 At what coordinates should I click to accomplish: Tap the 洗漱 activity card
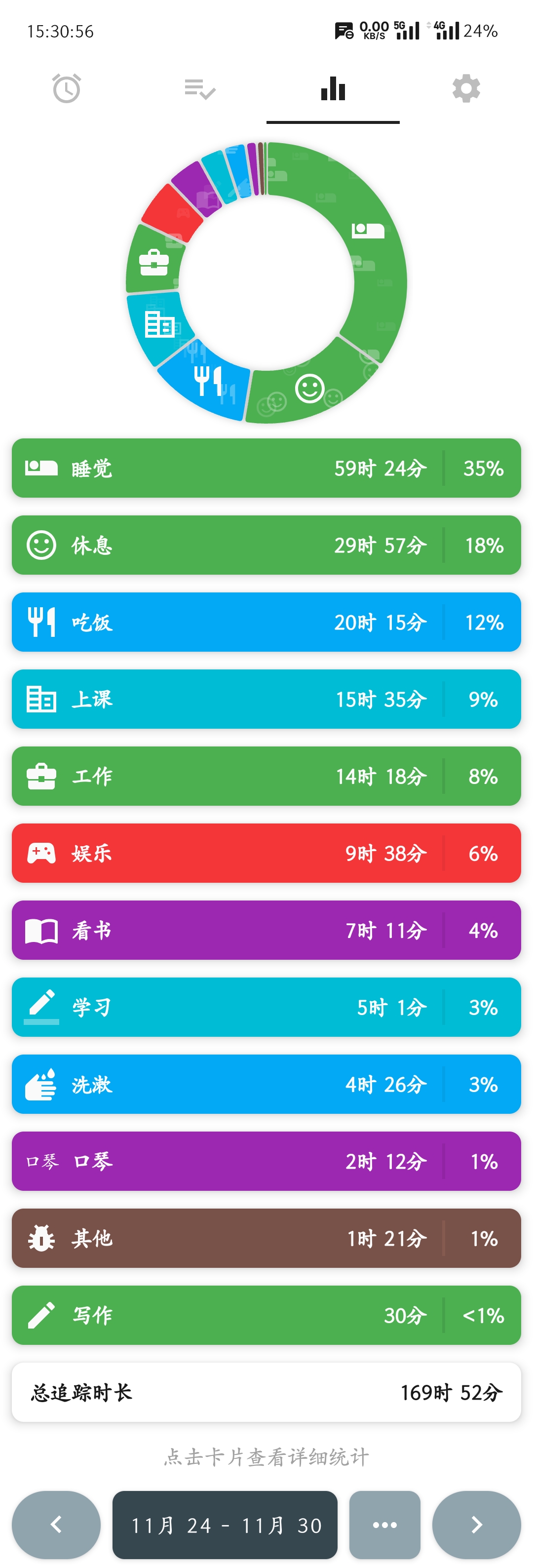(266, 1084)
